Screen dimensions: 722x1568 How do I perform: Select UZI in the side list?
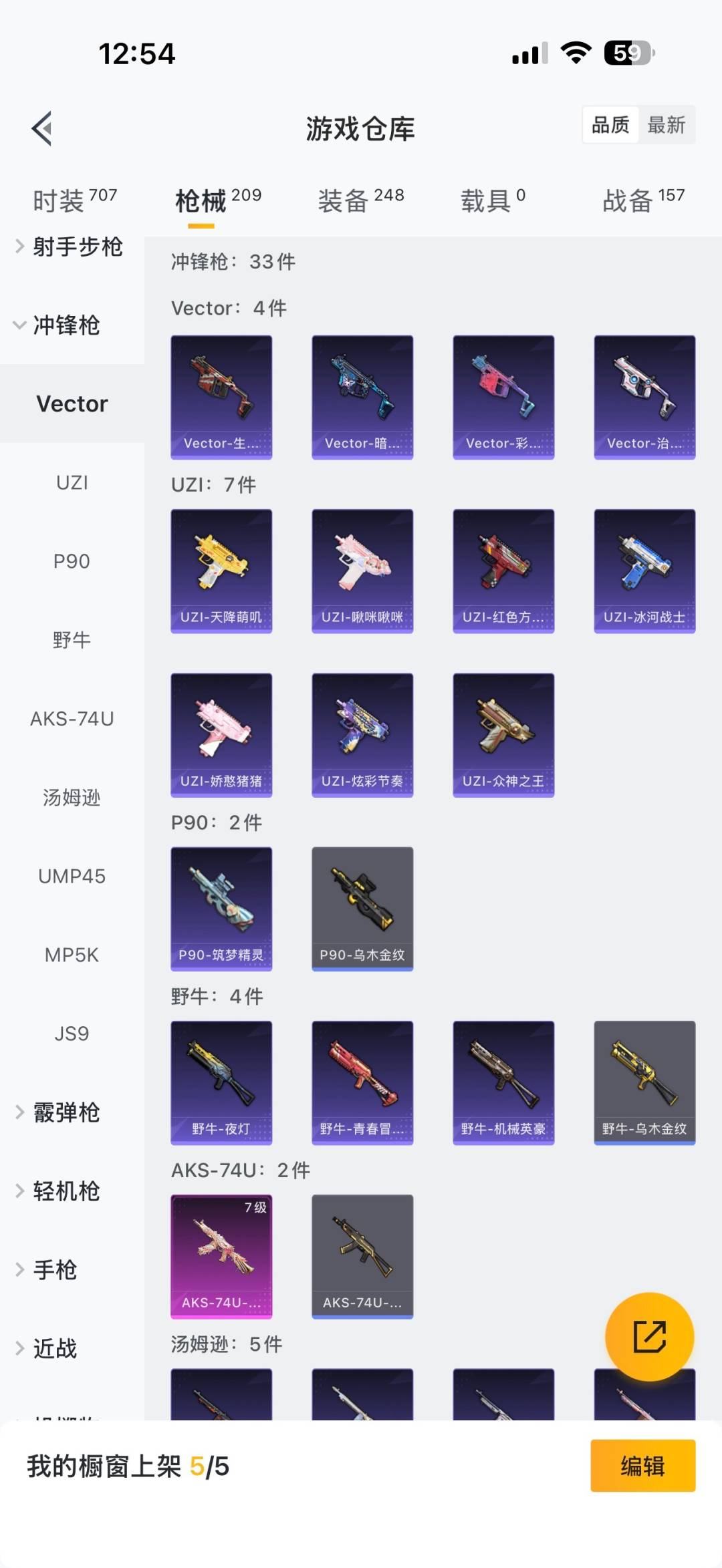pyautogui.click(x=72, y=482)
